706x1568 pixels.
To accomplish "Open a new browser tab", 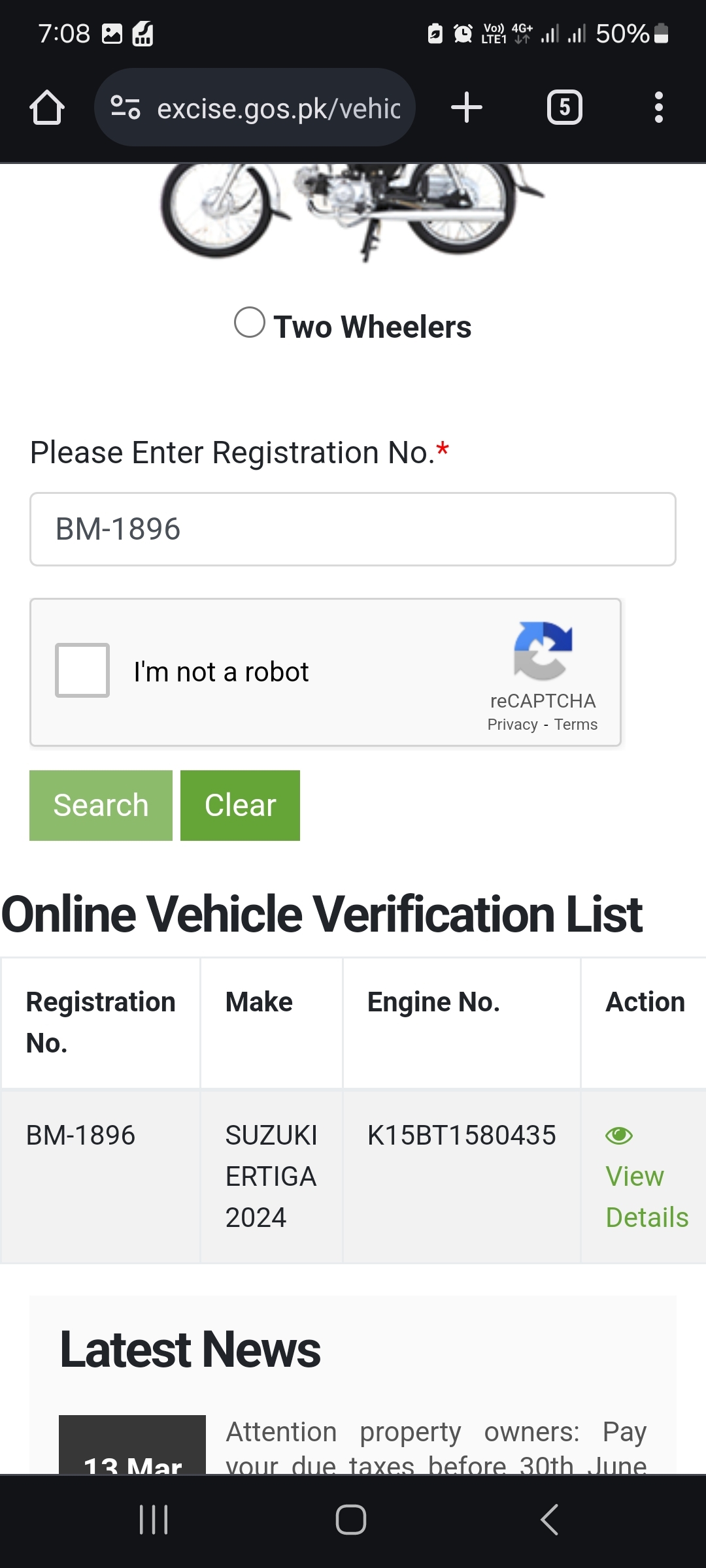I will point(467,107).
